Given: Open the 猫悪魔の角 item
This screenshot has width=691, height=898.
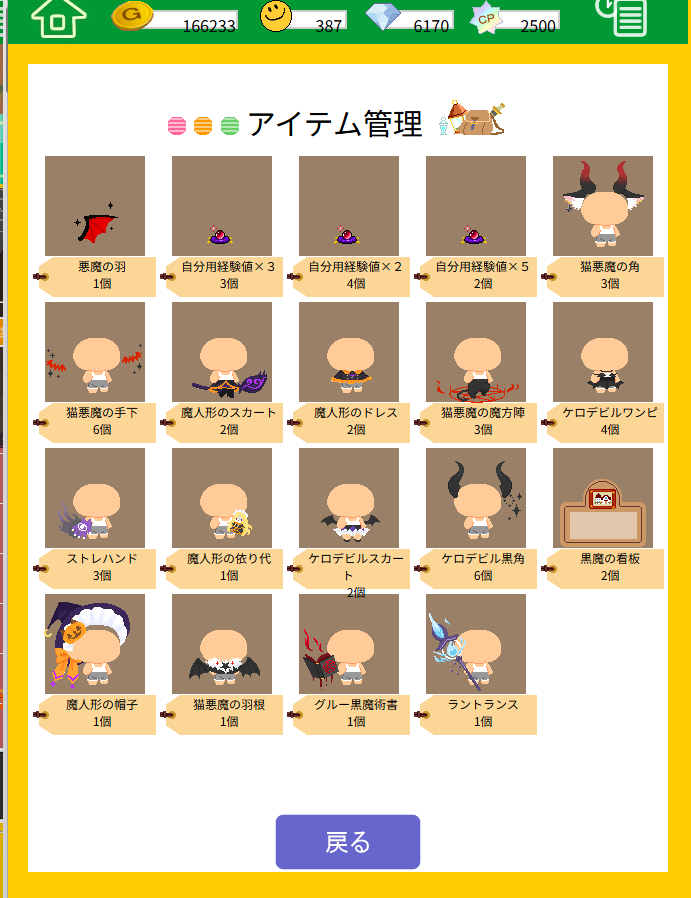Looking at the screenshot, I should [603, 206].
